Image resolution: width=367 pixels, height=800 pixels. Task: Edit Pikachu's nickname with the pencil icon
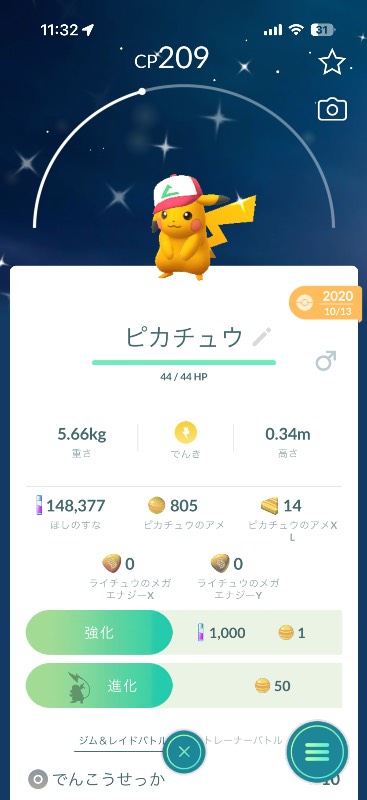[x=262, y=337]
